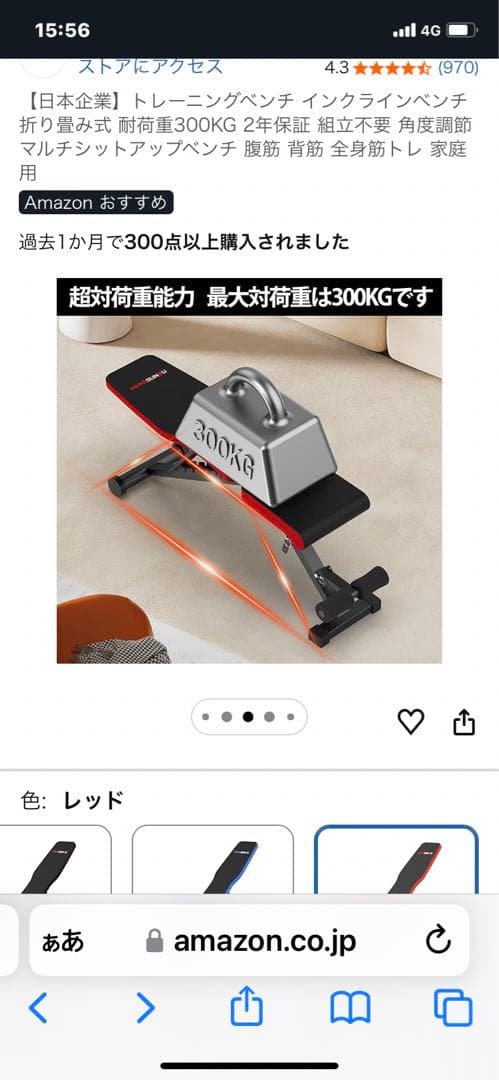Share this product via the share icon
Image resolution: width=499 pixels, height=1080 pixels.
pyautogui.click(x=465, y=722)
